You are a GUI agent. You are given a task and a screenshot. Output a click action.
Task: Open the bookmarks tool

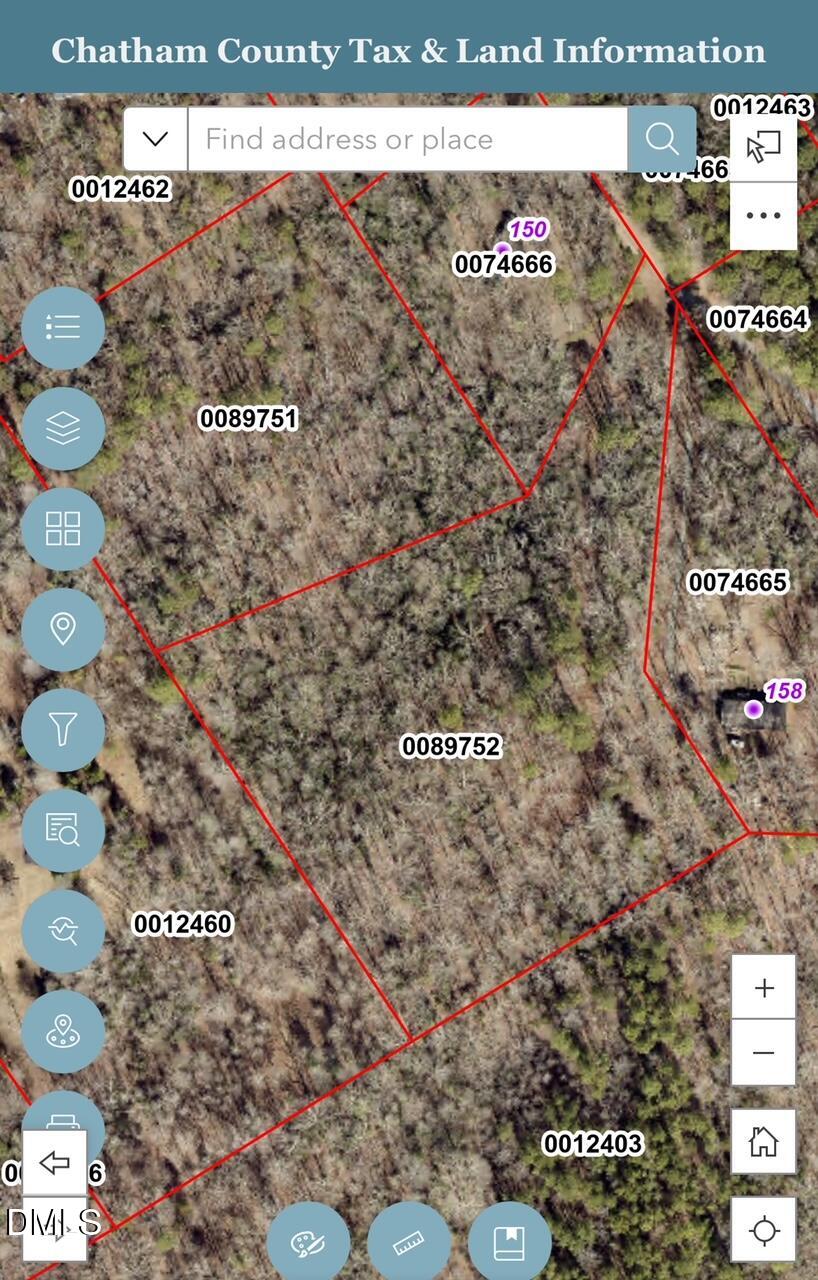pos(509,1243)
